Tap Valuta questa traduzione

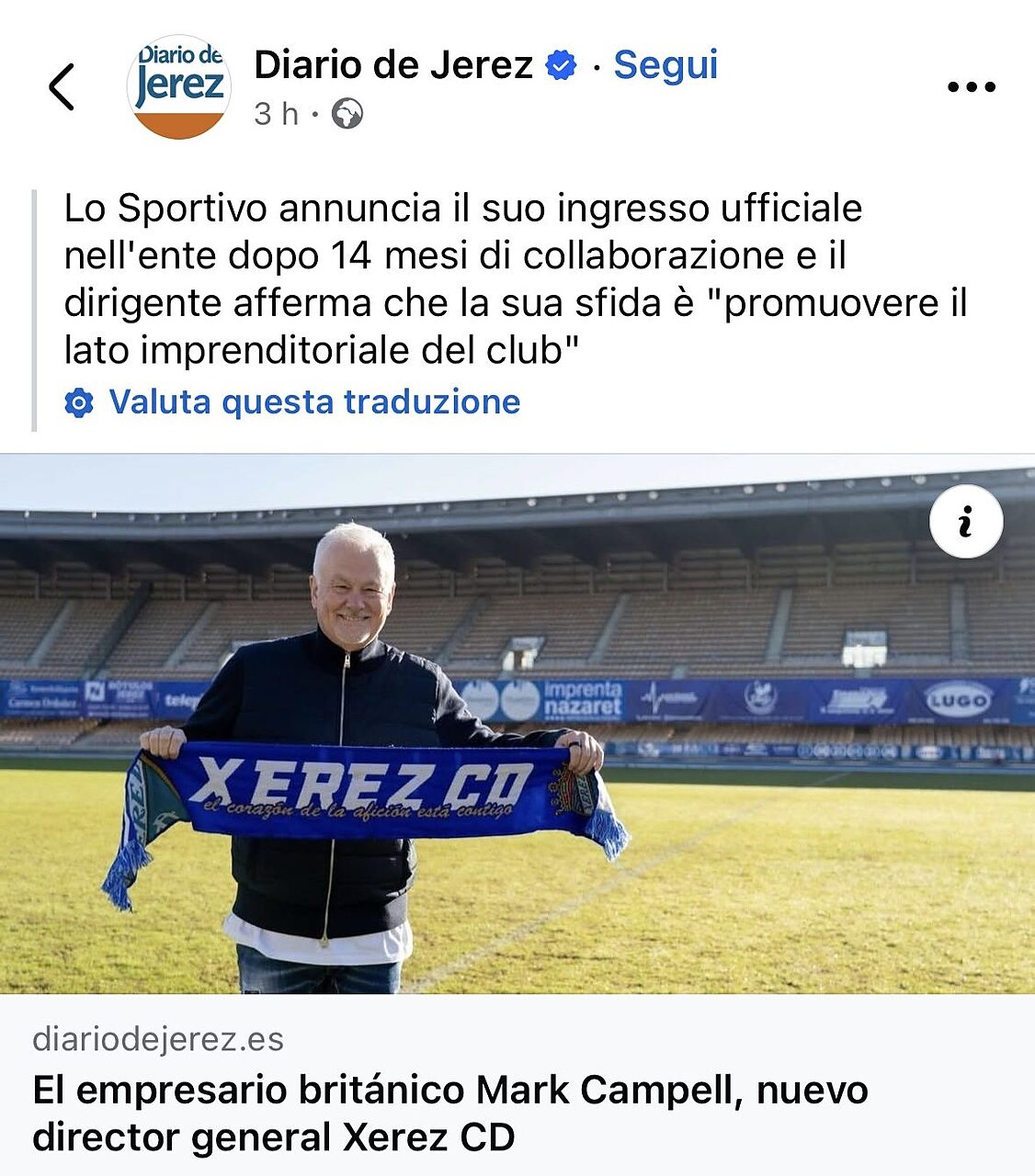(313, 401)
